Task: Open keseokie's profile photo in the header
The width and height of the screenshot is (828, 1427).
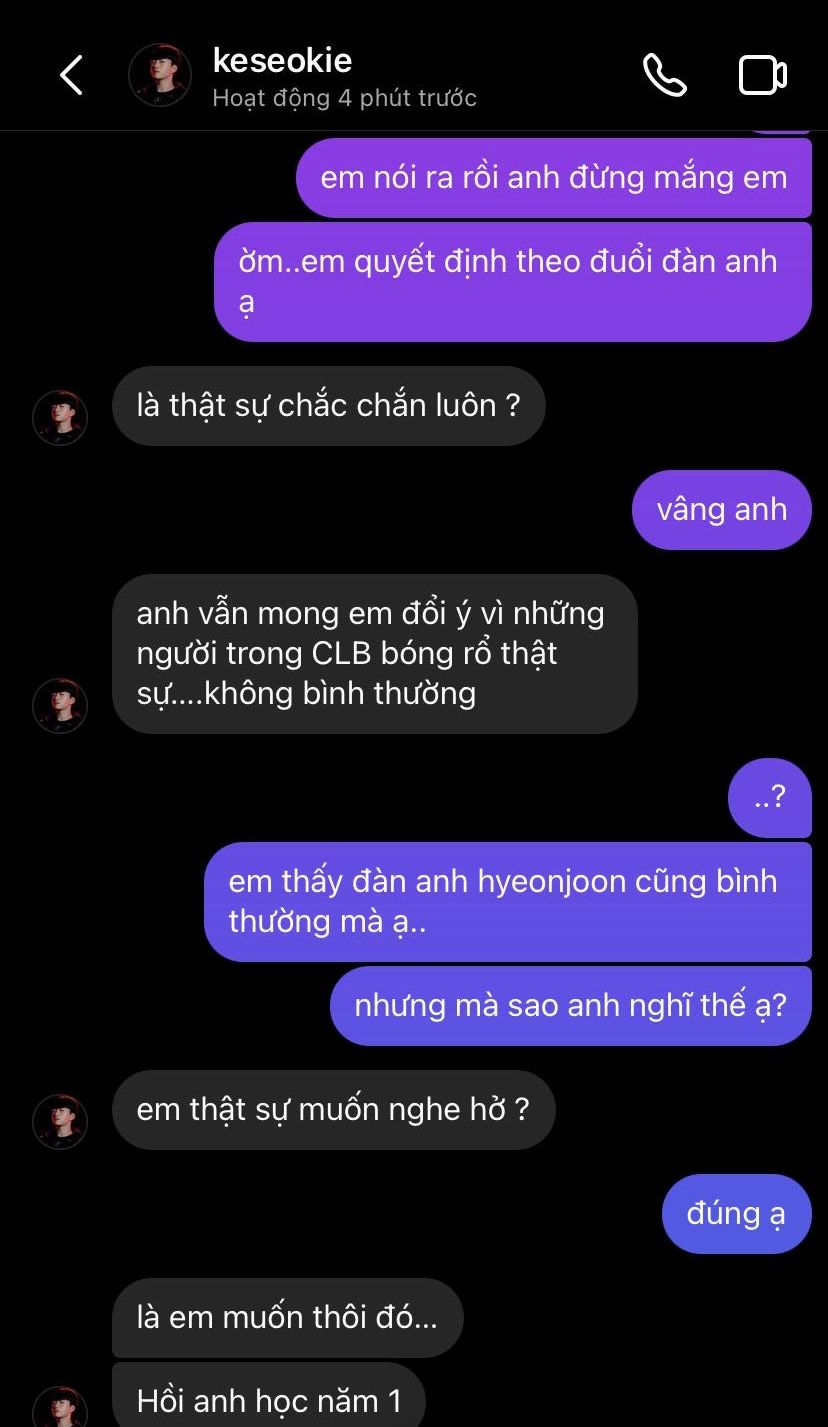Action: point(160,76)
